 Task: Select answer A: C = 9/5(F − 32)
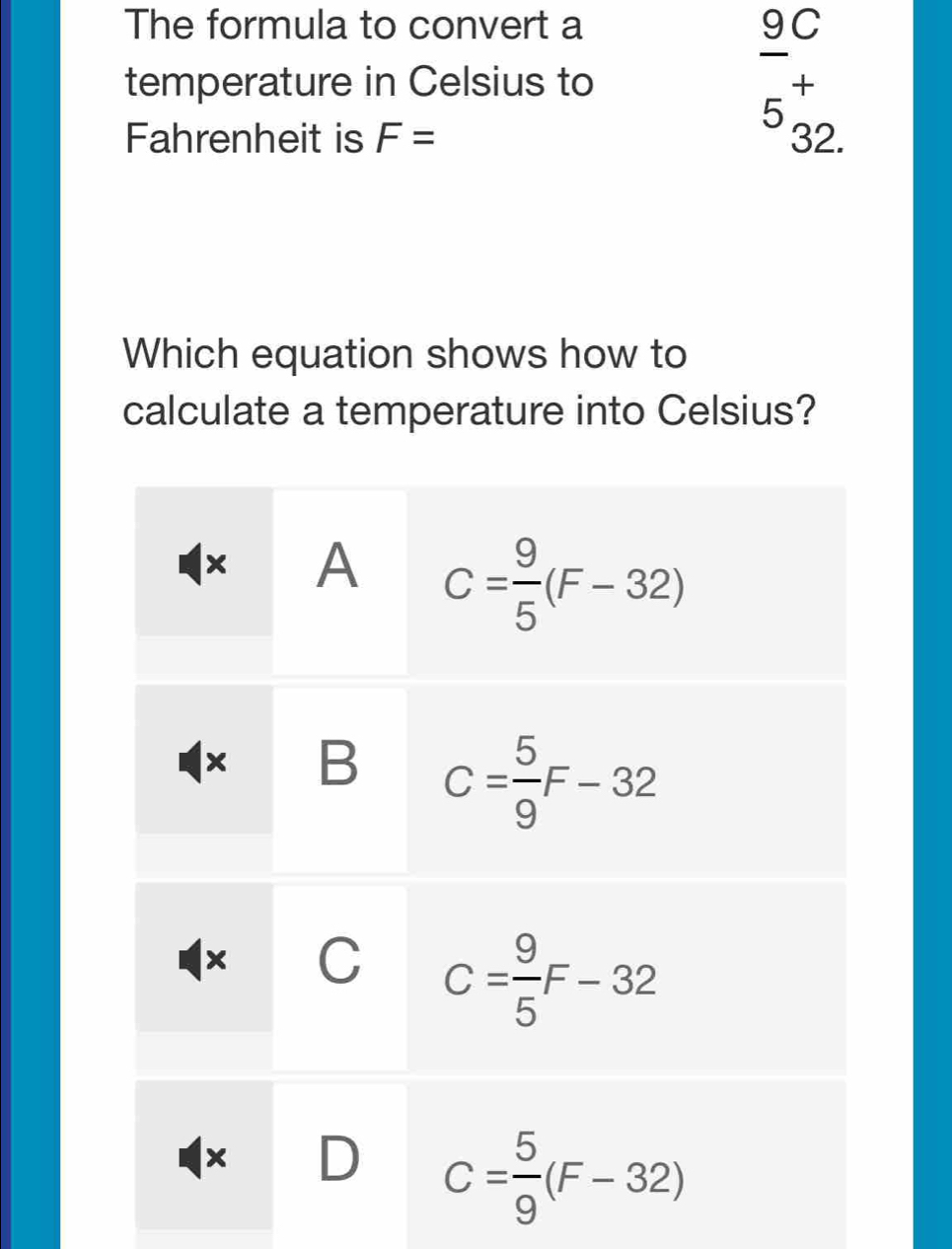pos(563,584)
